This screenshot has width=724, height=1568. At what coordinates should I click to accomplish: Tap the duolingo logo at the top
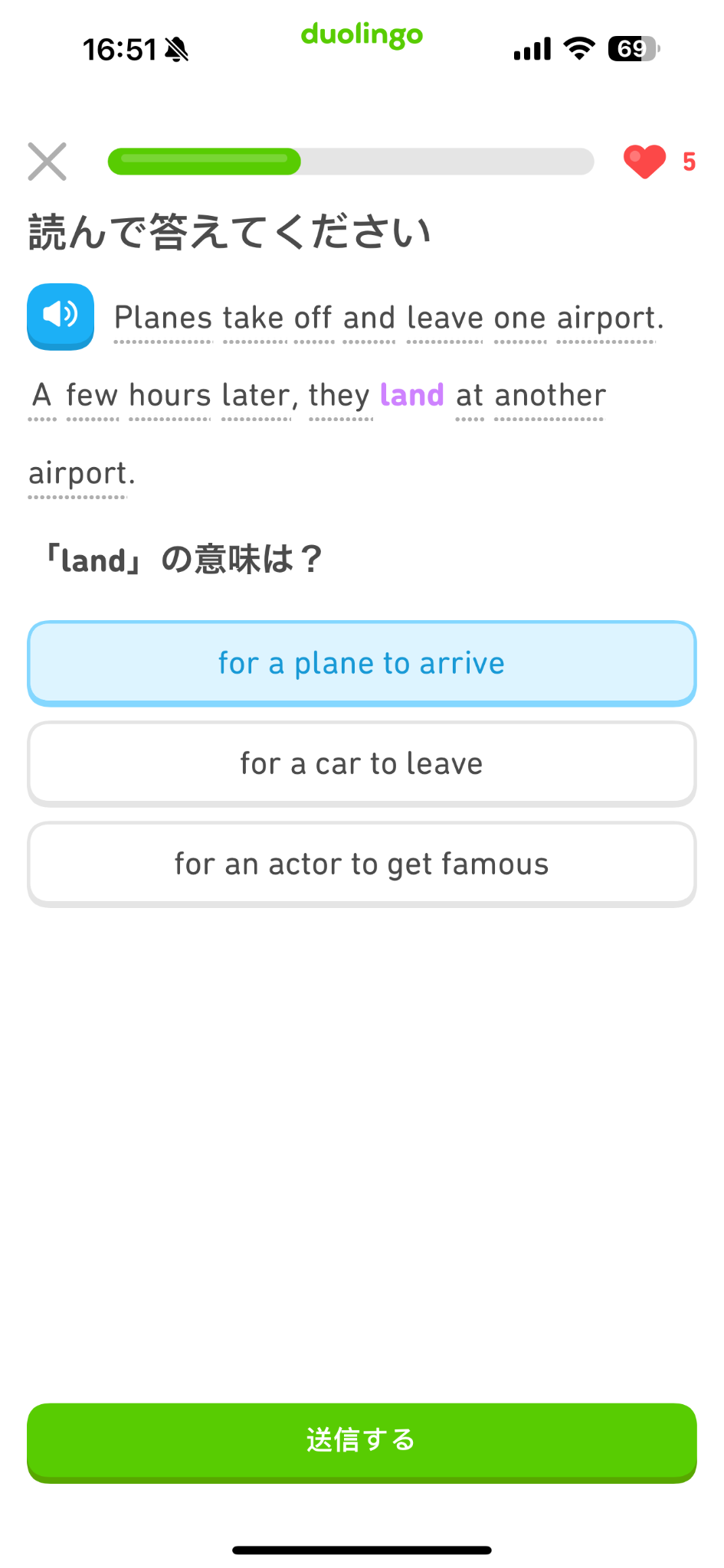click(x=362, y=34)
